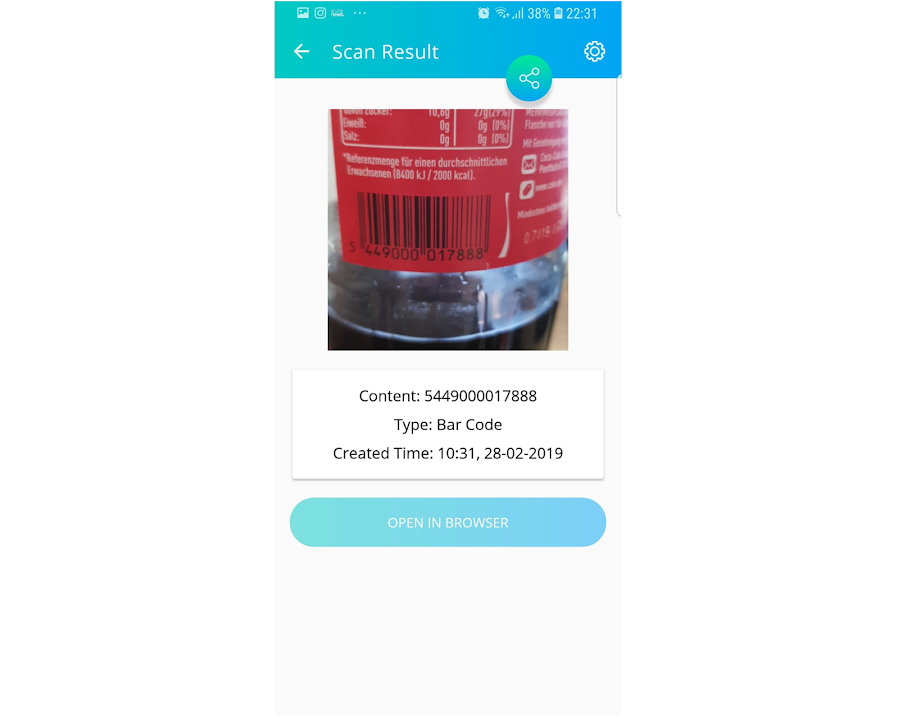This screenshot has height=720, width=898.
Task: Tap Open in Browser button
Action: (x=448, y=522)
